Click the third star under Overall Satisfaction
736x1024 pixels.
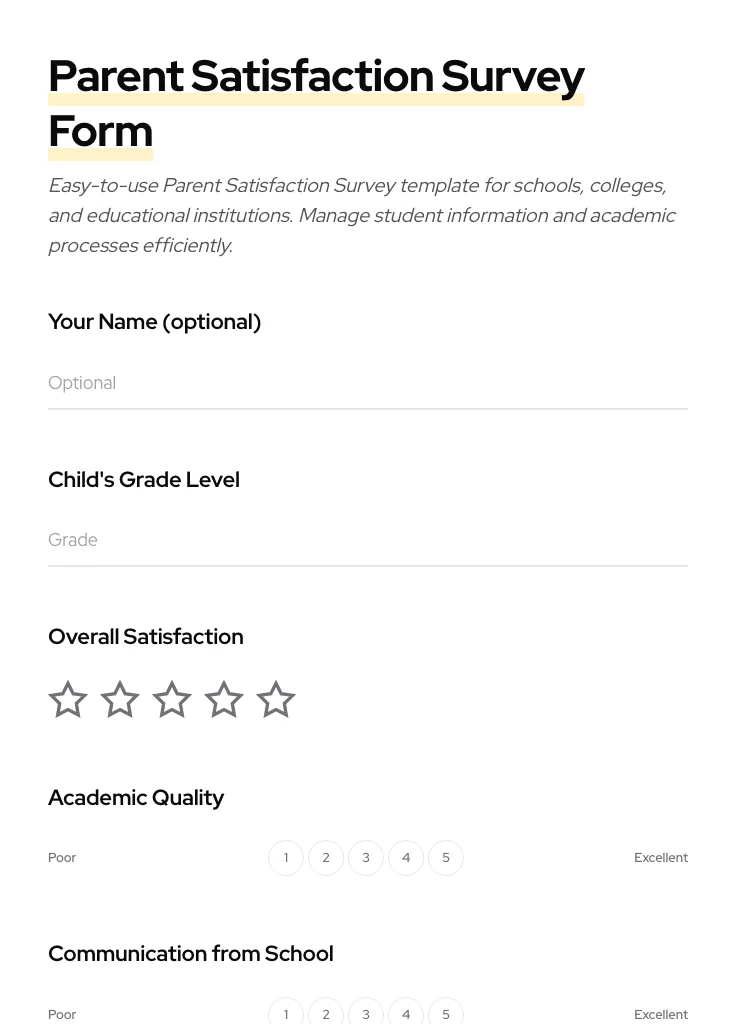172,699
